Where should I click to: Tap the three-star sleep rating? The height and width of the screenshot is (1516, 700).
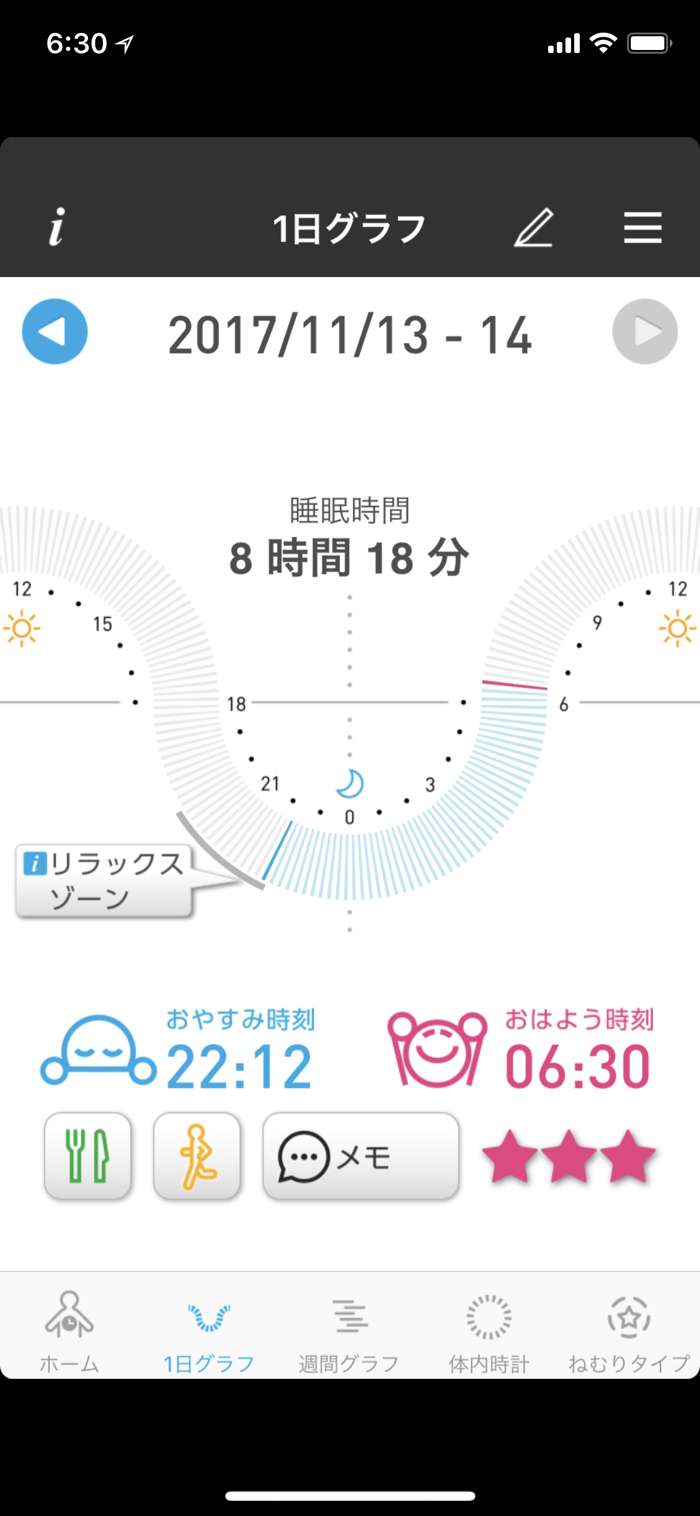point(569,1158)
